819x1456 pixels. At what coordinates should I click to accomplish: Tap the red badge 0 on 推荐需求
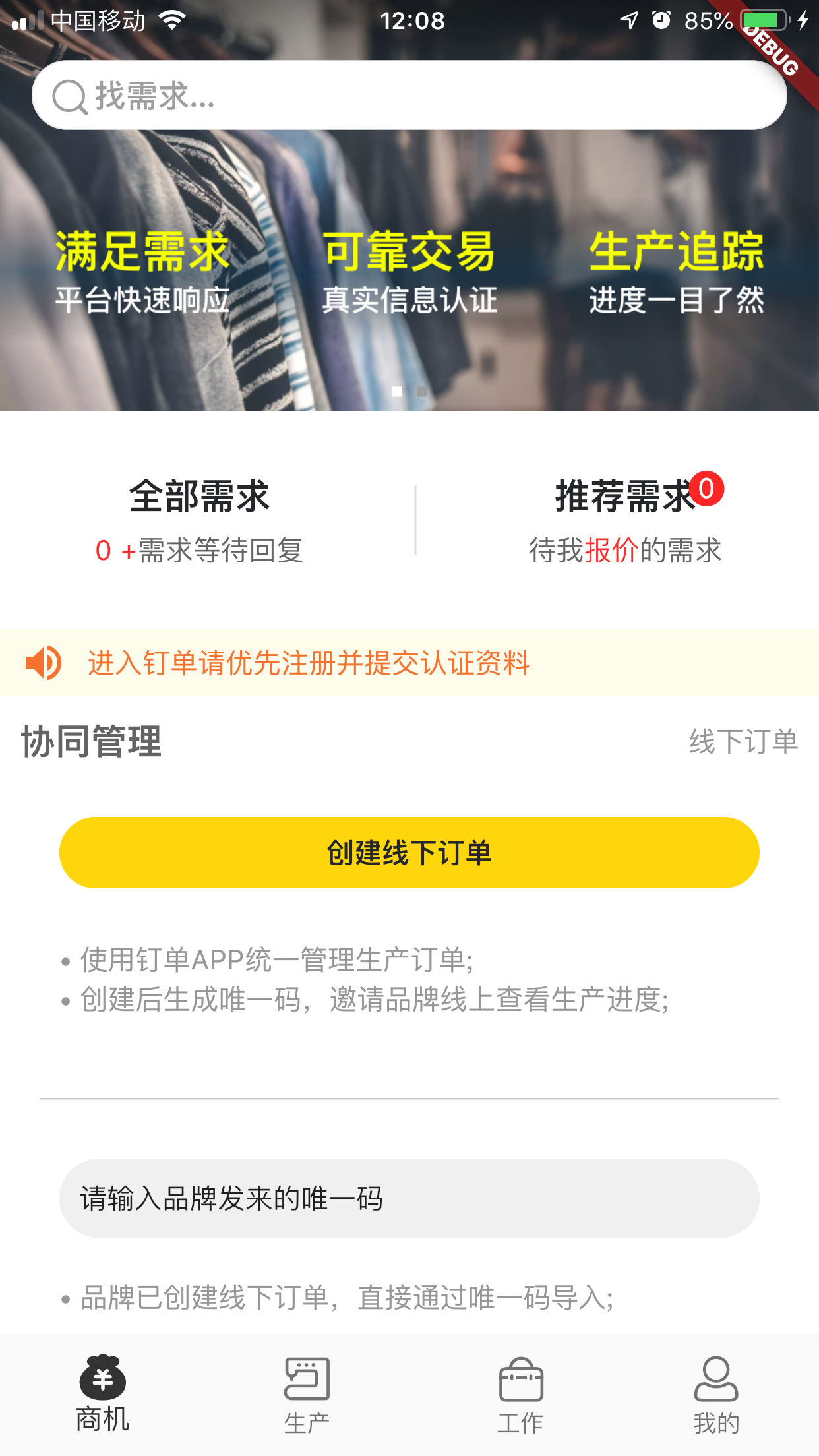click(708, 489)
